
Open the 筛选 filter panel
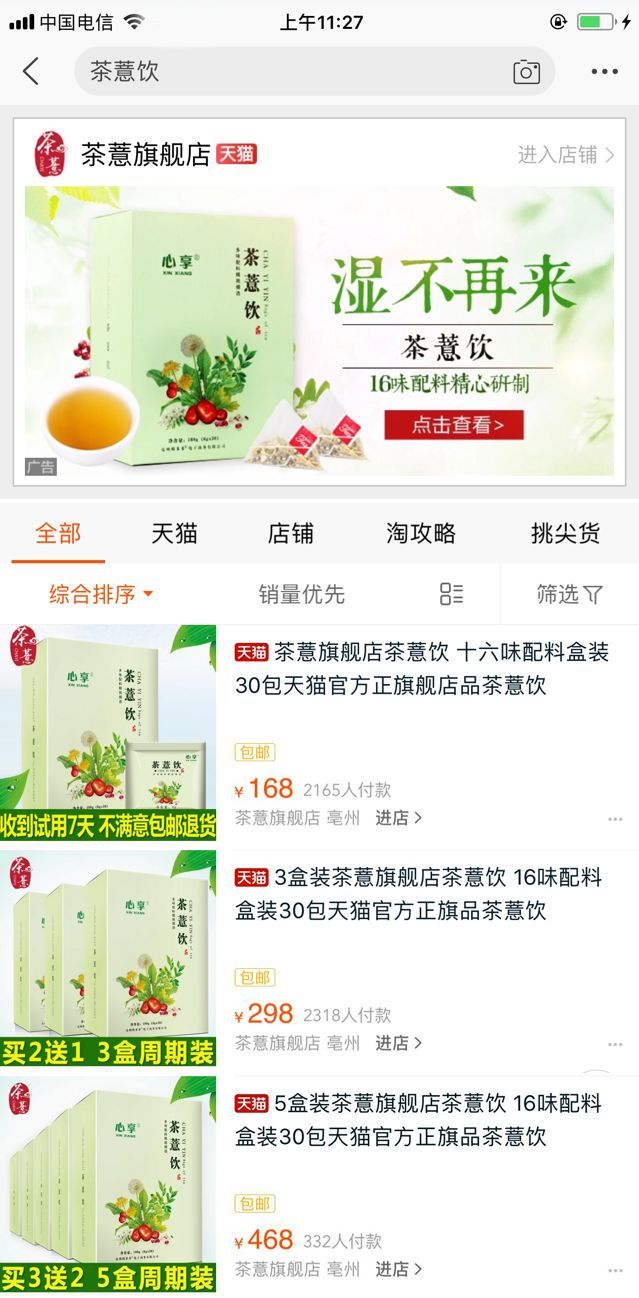[569, 594]
